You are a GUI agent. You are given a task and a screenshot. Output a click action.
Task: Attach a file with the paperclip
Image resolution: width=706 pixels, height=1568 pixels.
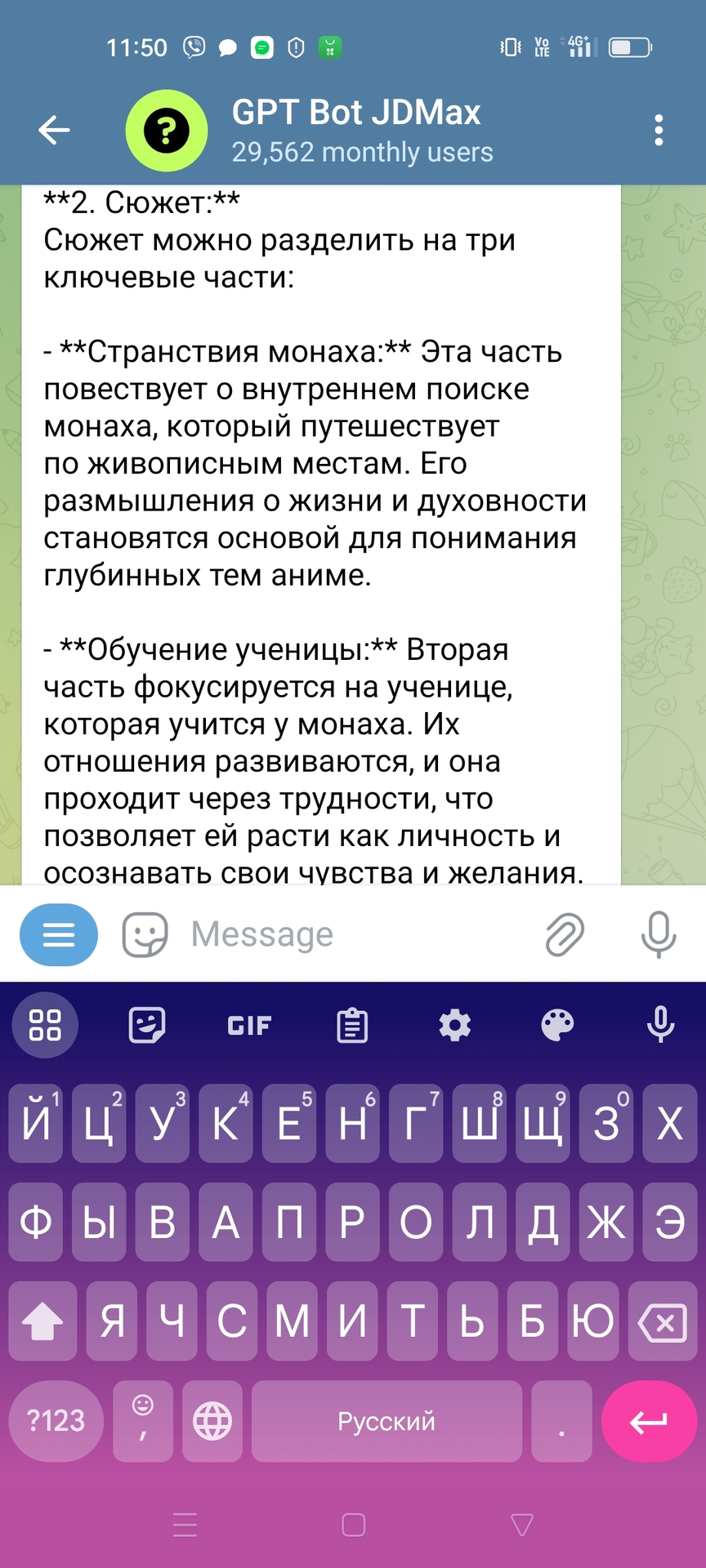tap(565, 934)
